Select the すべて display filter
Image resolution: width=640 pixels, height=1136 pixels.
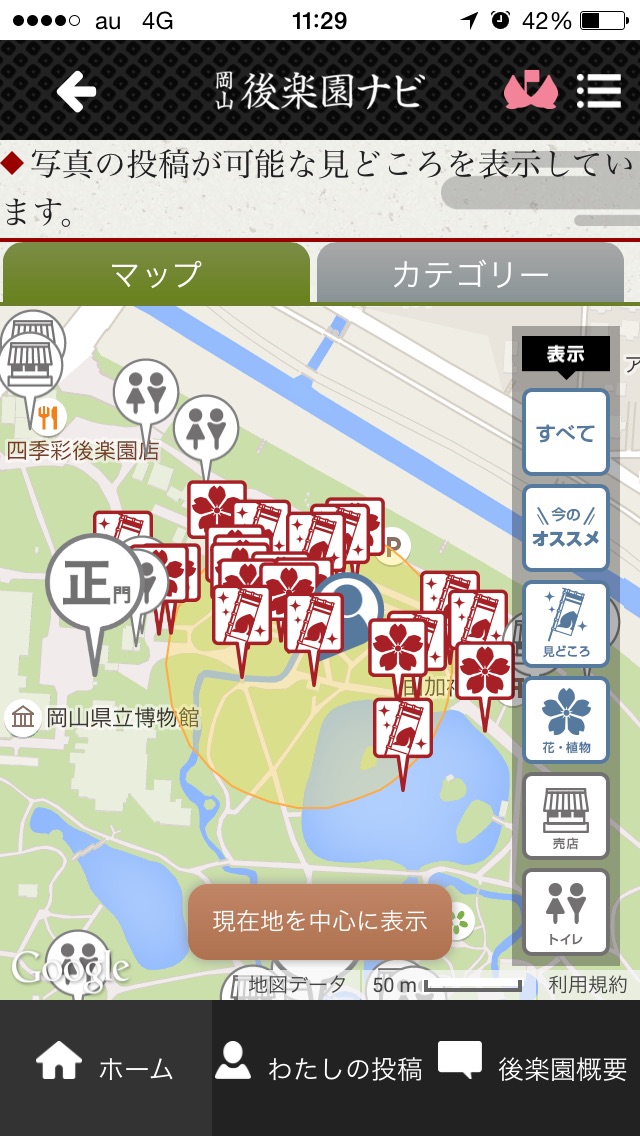(x=565, y=432)
